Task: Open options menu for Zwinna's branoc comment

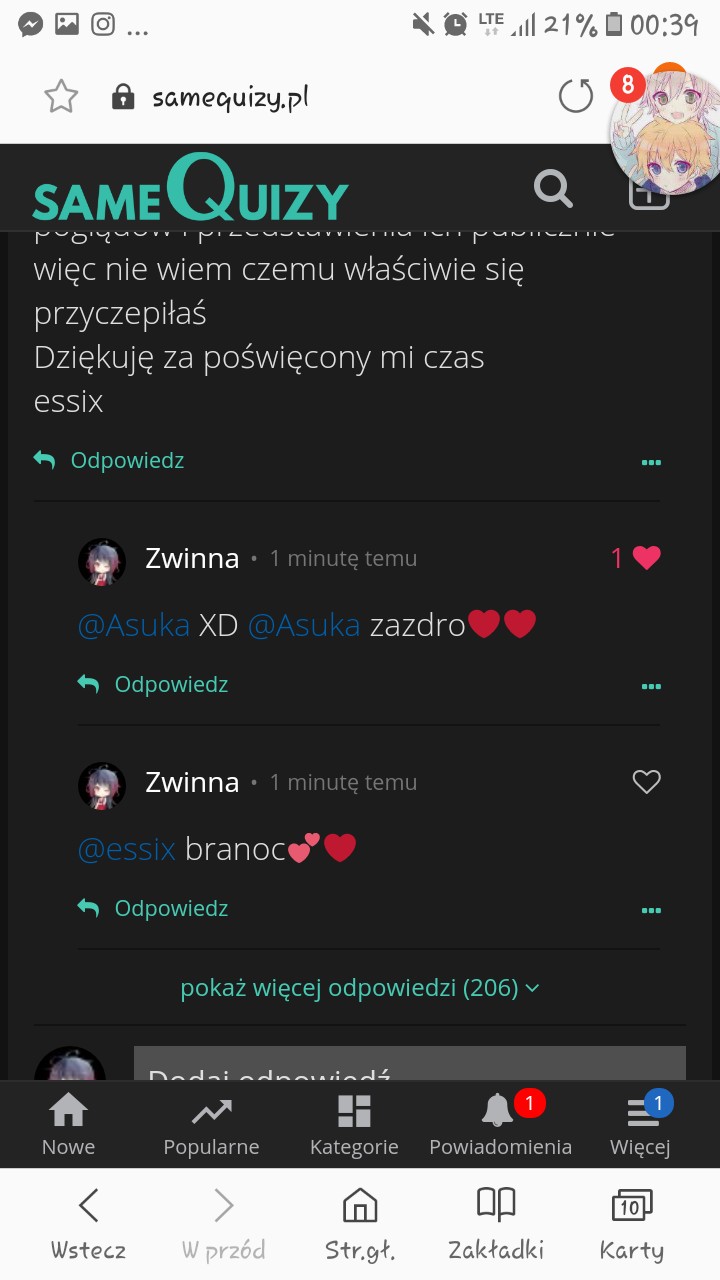Action: 651,910
